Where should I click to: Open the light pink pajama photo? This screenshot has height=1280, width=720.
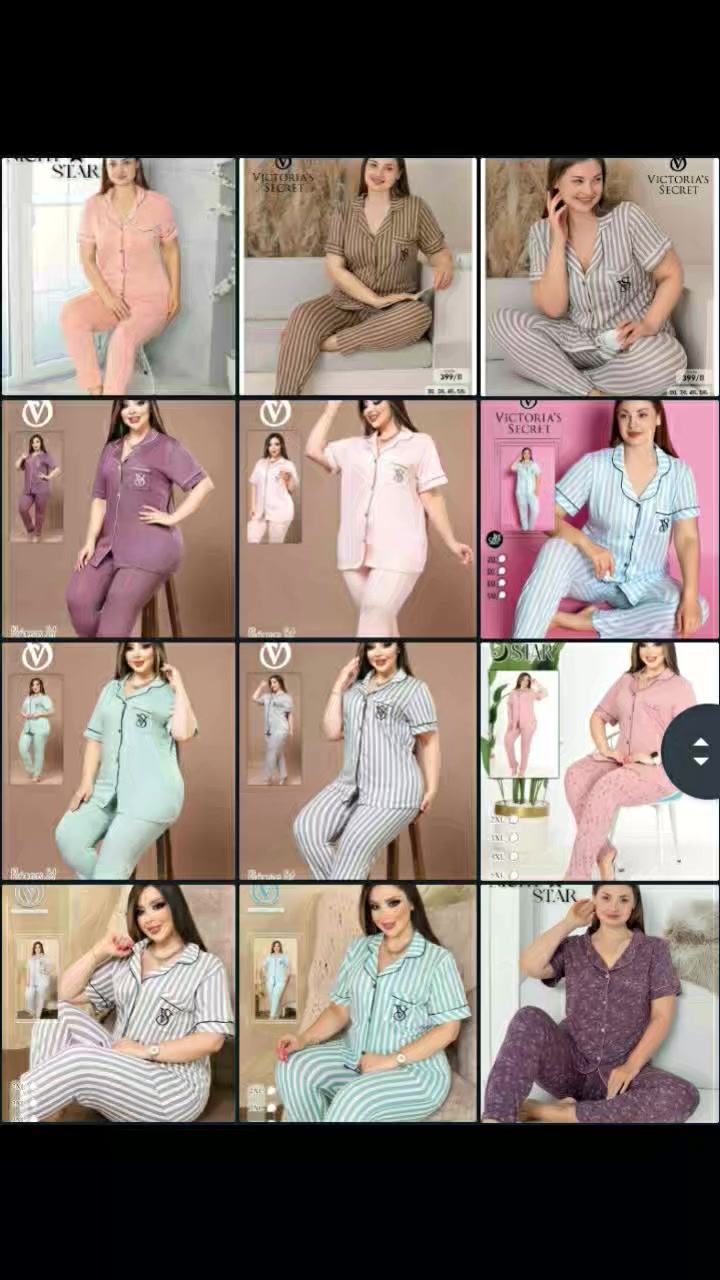357,518
